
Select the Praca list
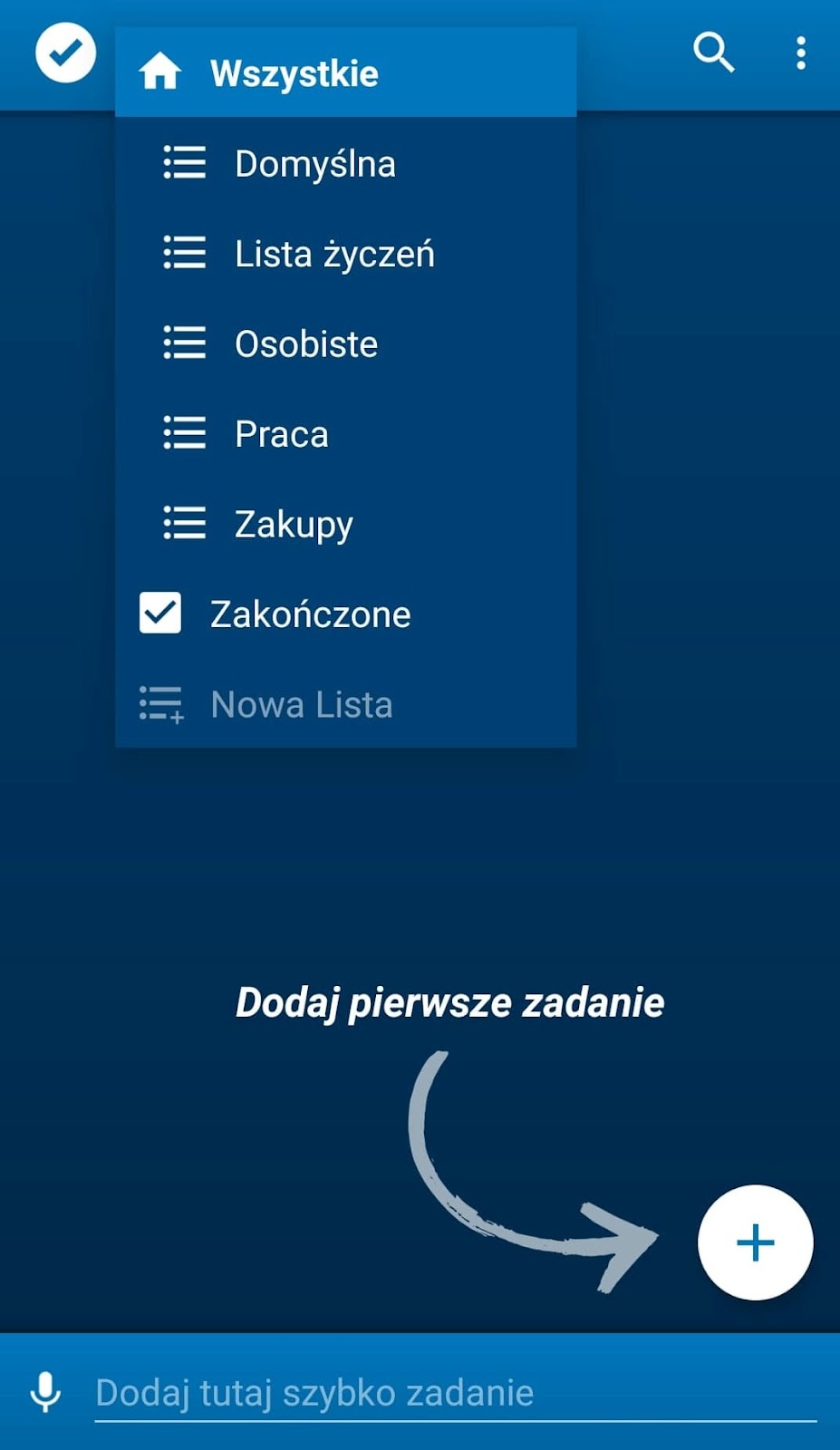click(346, 433)
